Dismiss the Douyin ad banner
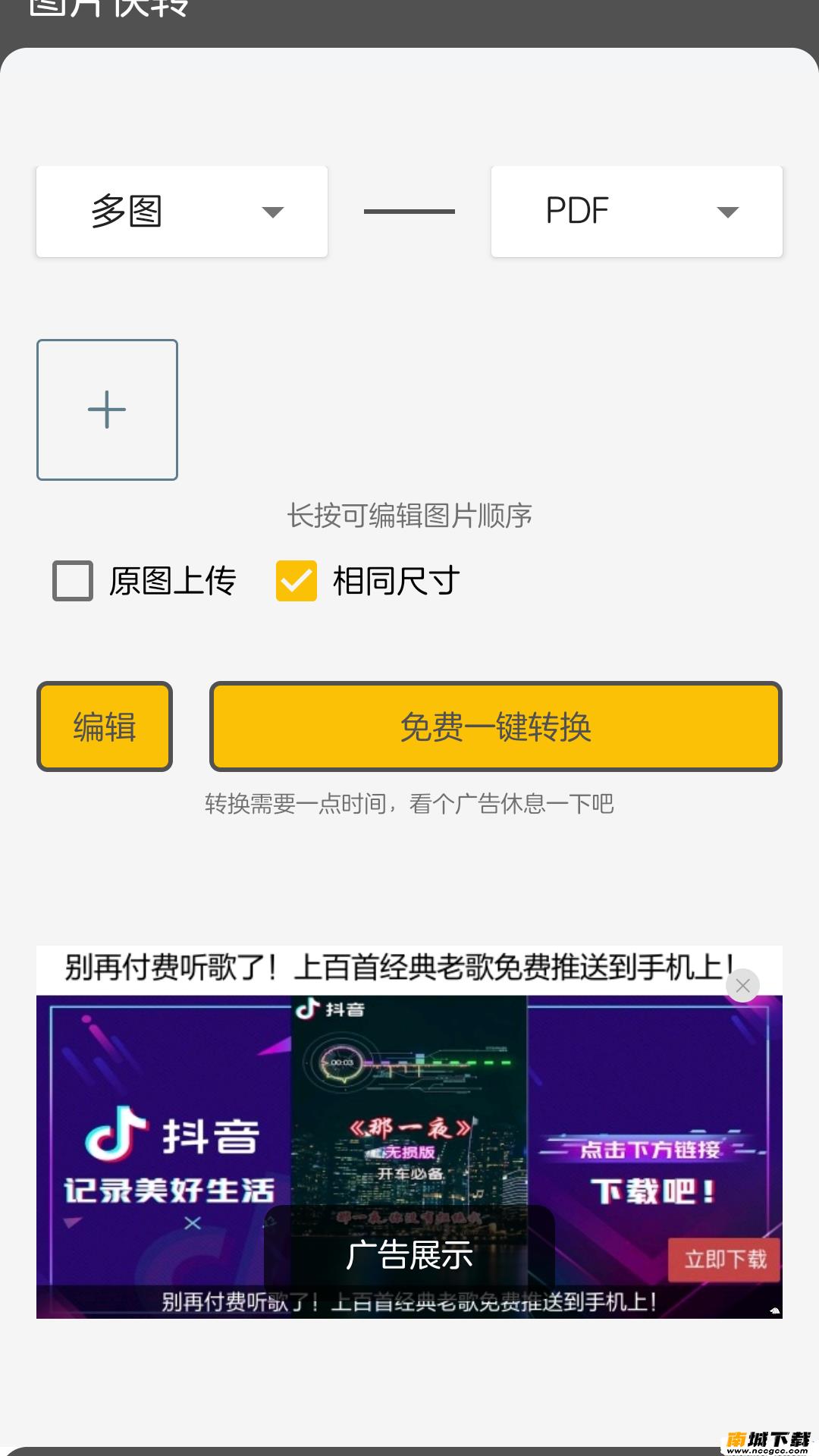819x1456 pixels. point(743,985)
